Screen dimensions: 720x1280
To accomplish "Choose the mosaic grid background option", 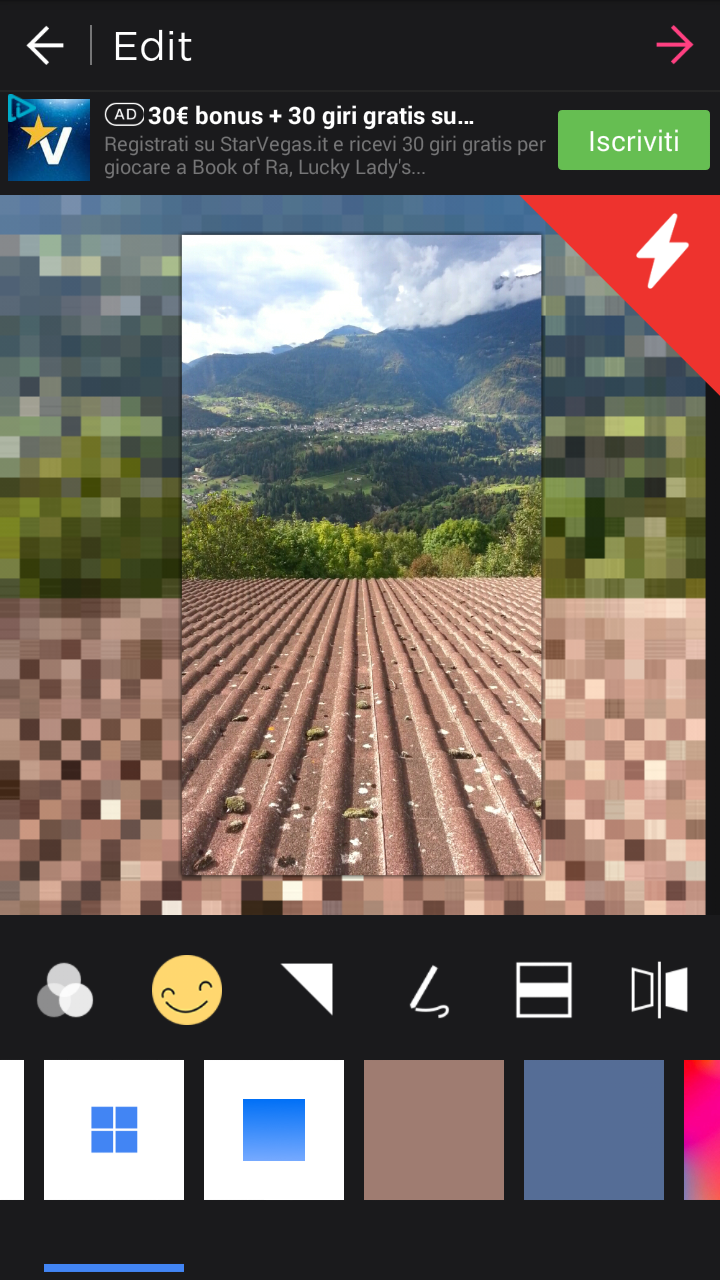I will 114,1130.
